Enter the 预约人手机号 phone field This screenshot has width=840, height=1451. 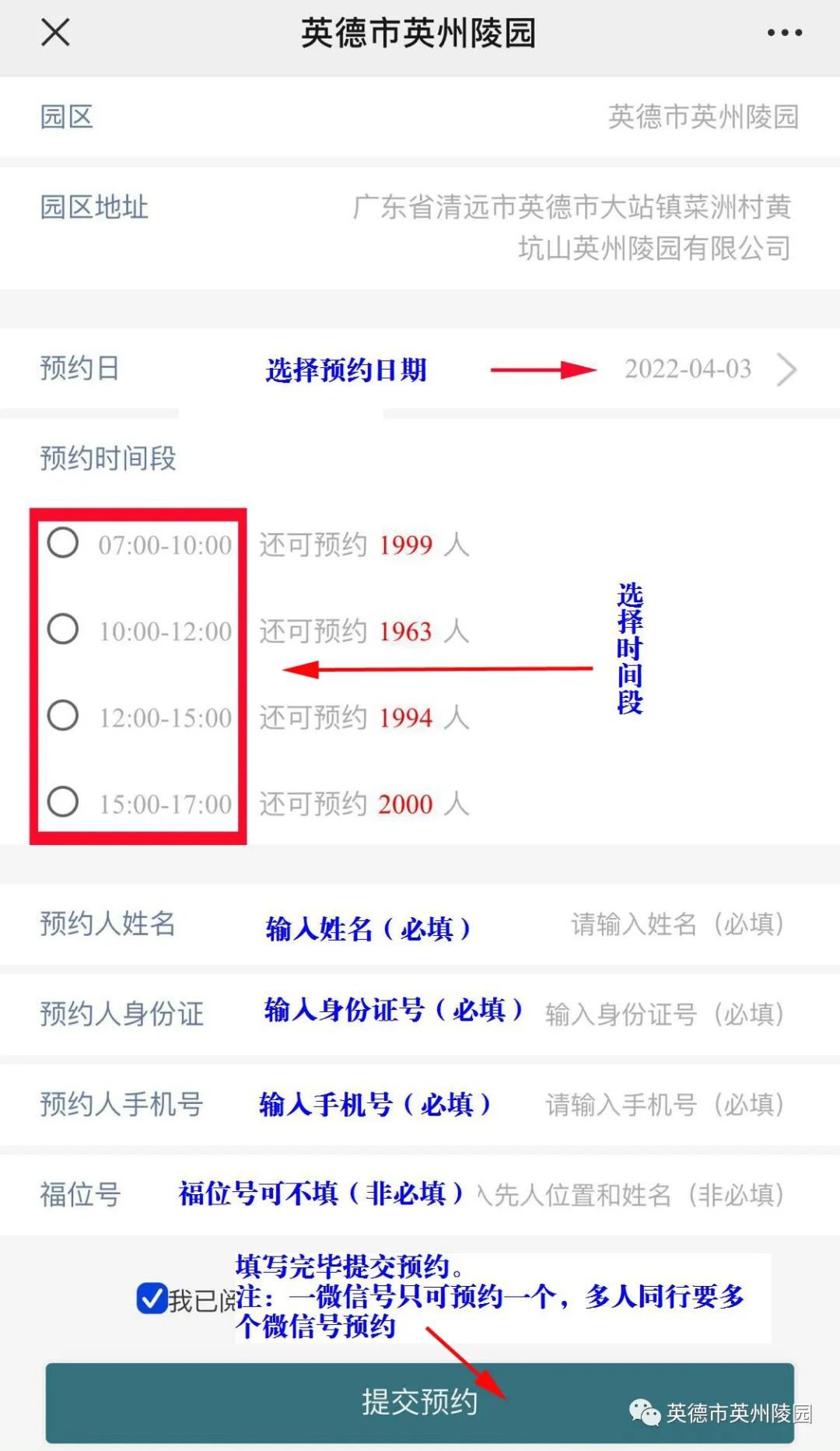665,1105
